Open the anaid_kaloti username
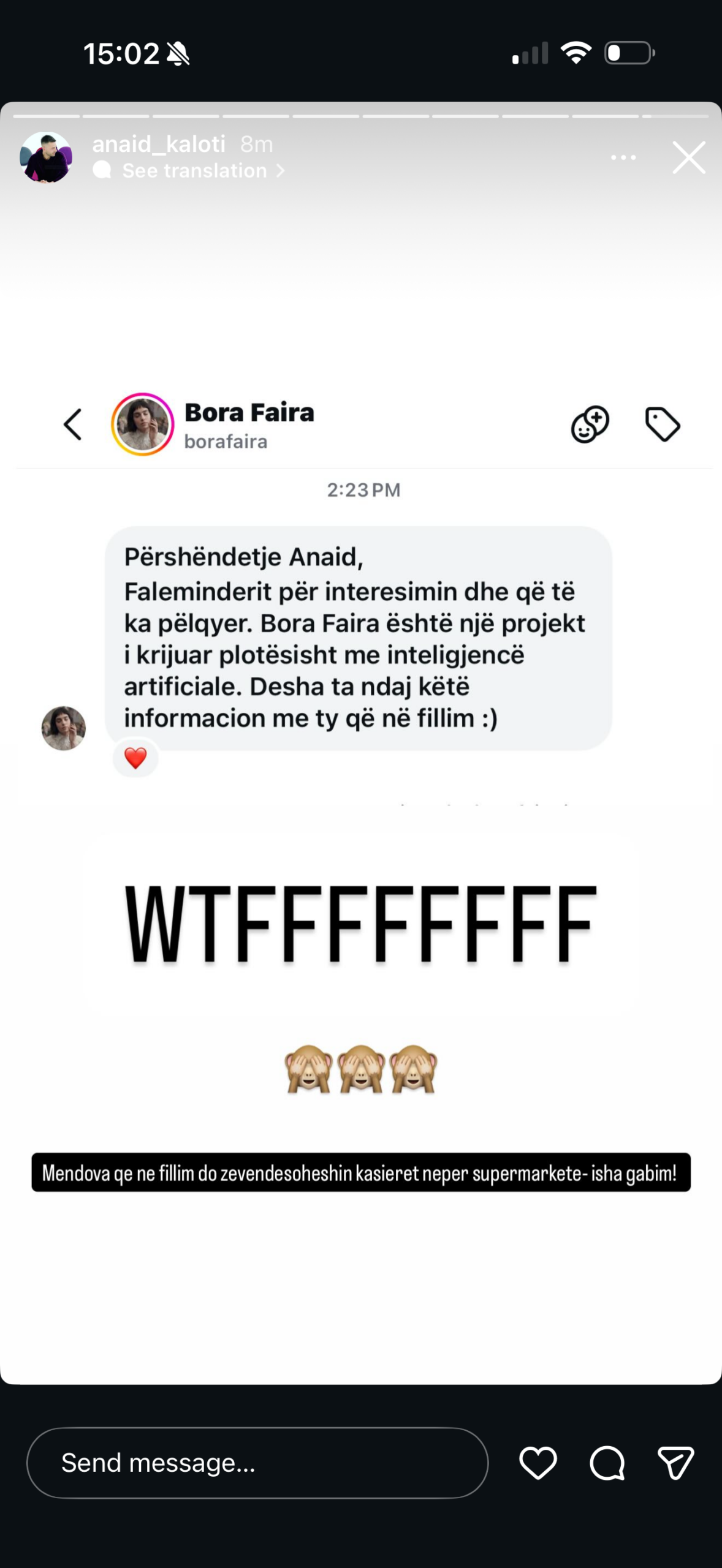The height and width of the screenshot is (1568, 722). (x=159, y=144)
